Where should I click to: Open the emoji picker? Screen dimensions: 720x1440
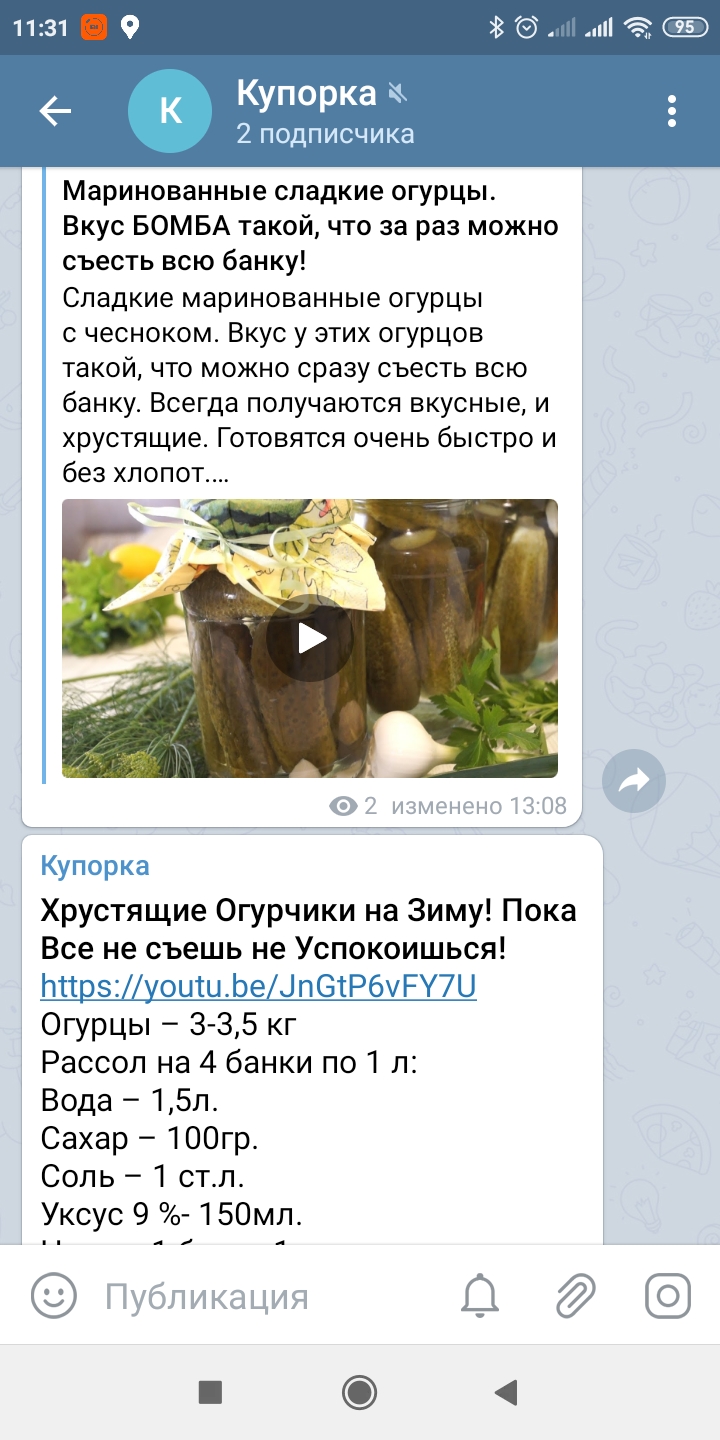pos(54,1297)
